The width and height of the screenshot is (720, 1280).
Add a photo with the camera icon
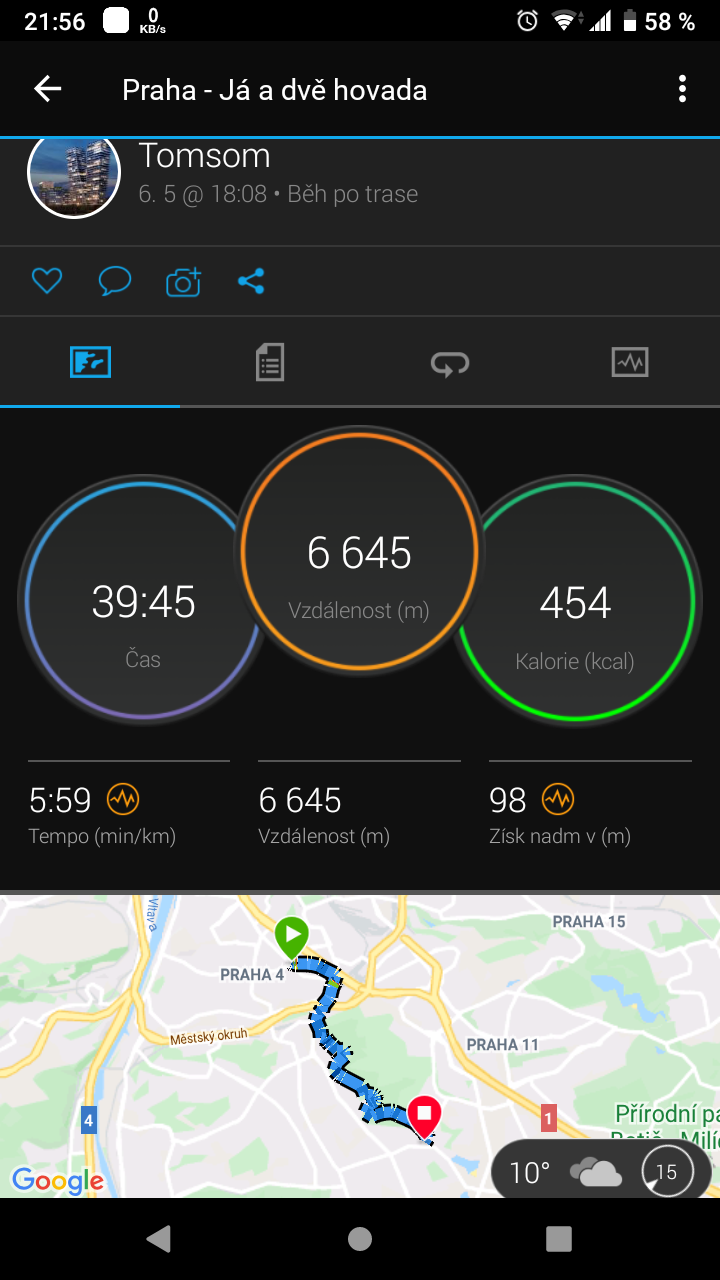coord(183,282)
